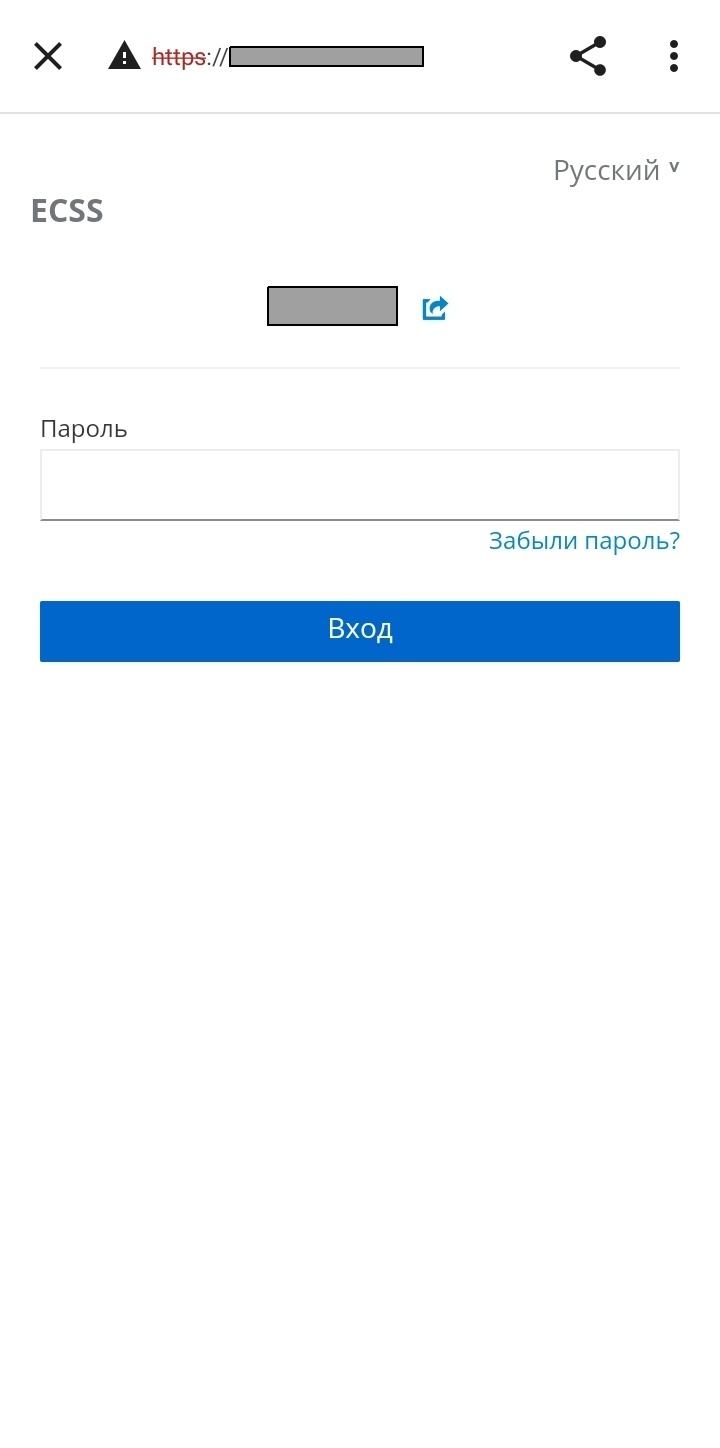Focus the Пароль input field
The height and width of the screenshot is (1448, 720).
pyautogui.click(x=360, y=485)
